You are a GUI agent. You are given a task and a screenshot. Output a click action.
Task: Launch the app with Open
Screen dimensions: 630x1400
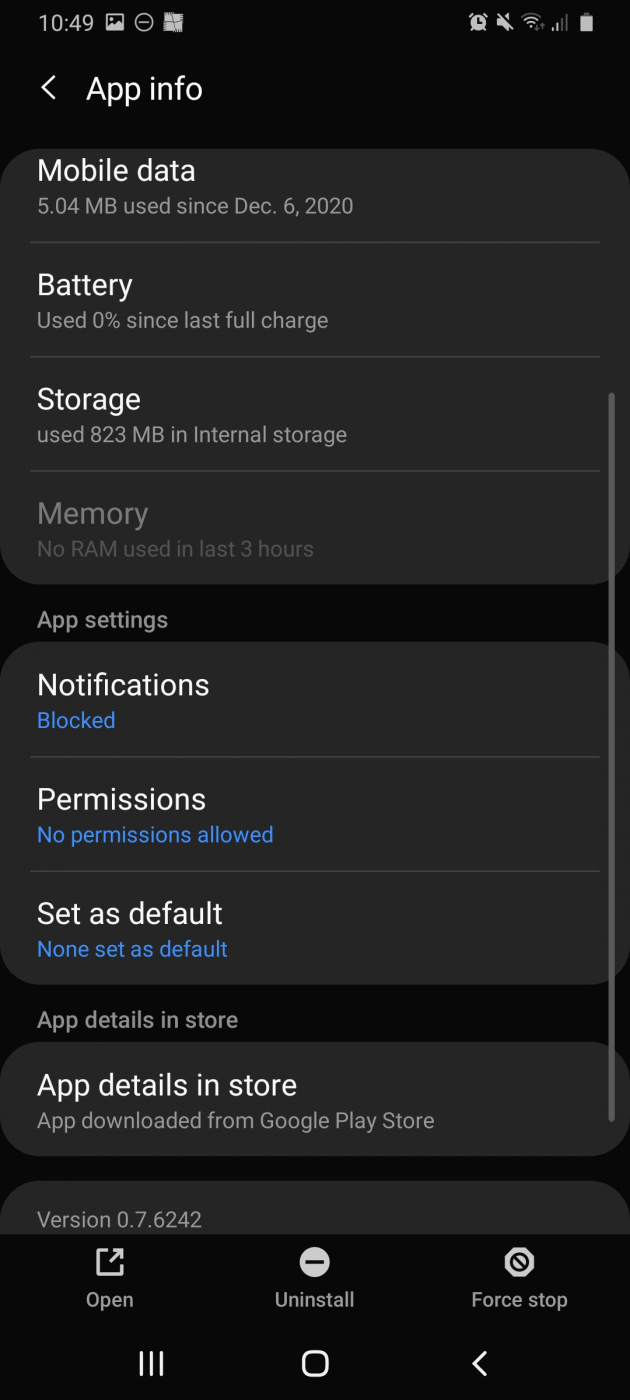[109, 1278]
